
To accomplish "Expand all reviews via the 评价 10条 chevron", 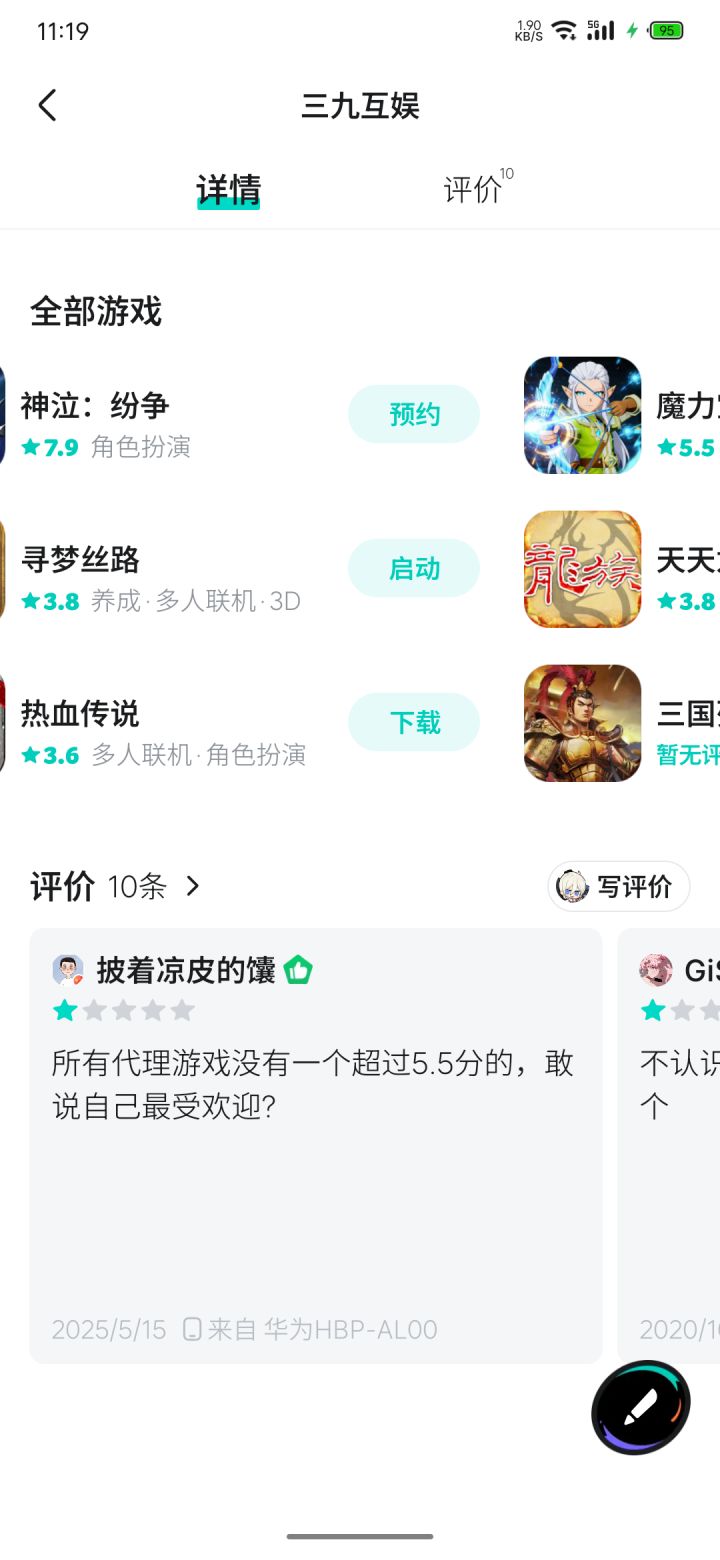I will (x=192, y=886).
